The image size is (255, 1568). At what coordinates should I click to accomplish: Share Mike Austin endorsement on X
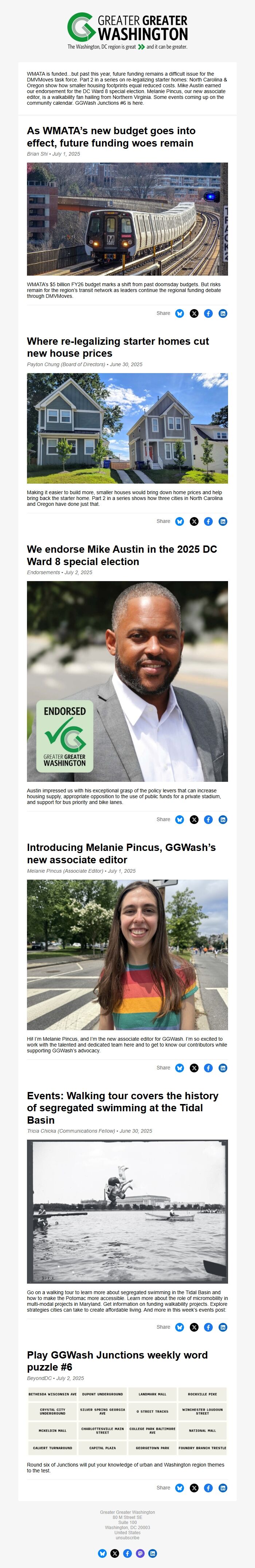coord(194,819)
